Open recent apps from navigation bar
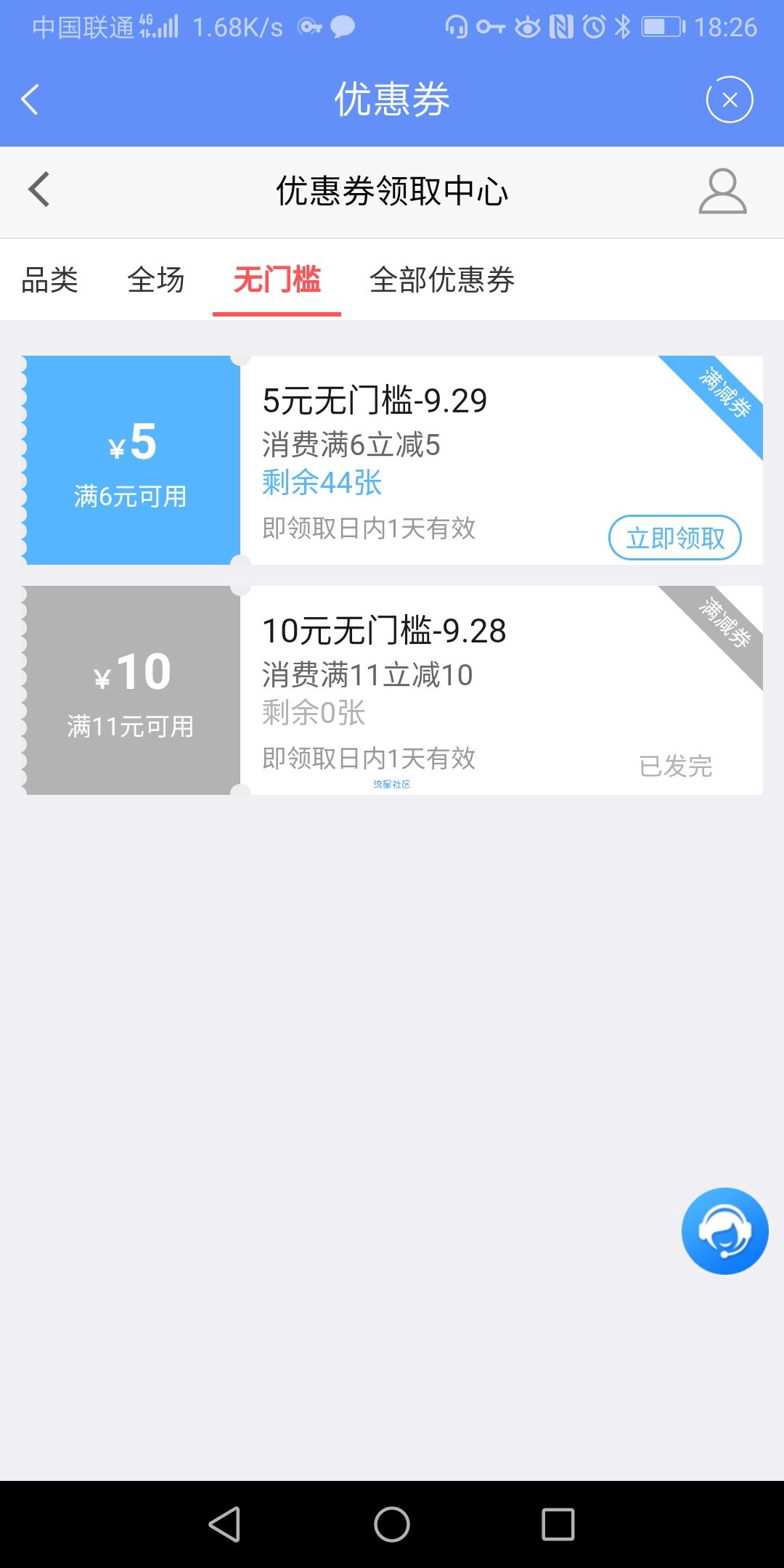 click(558, 1524)
